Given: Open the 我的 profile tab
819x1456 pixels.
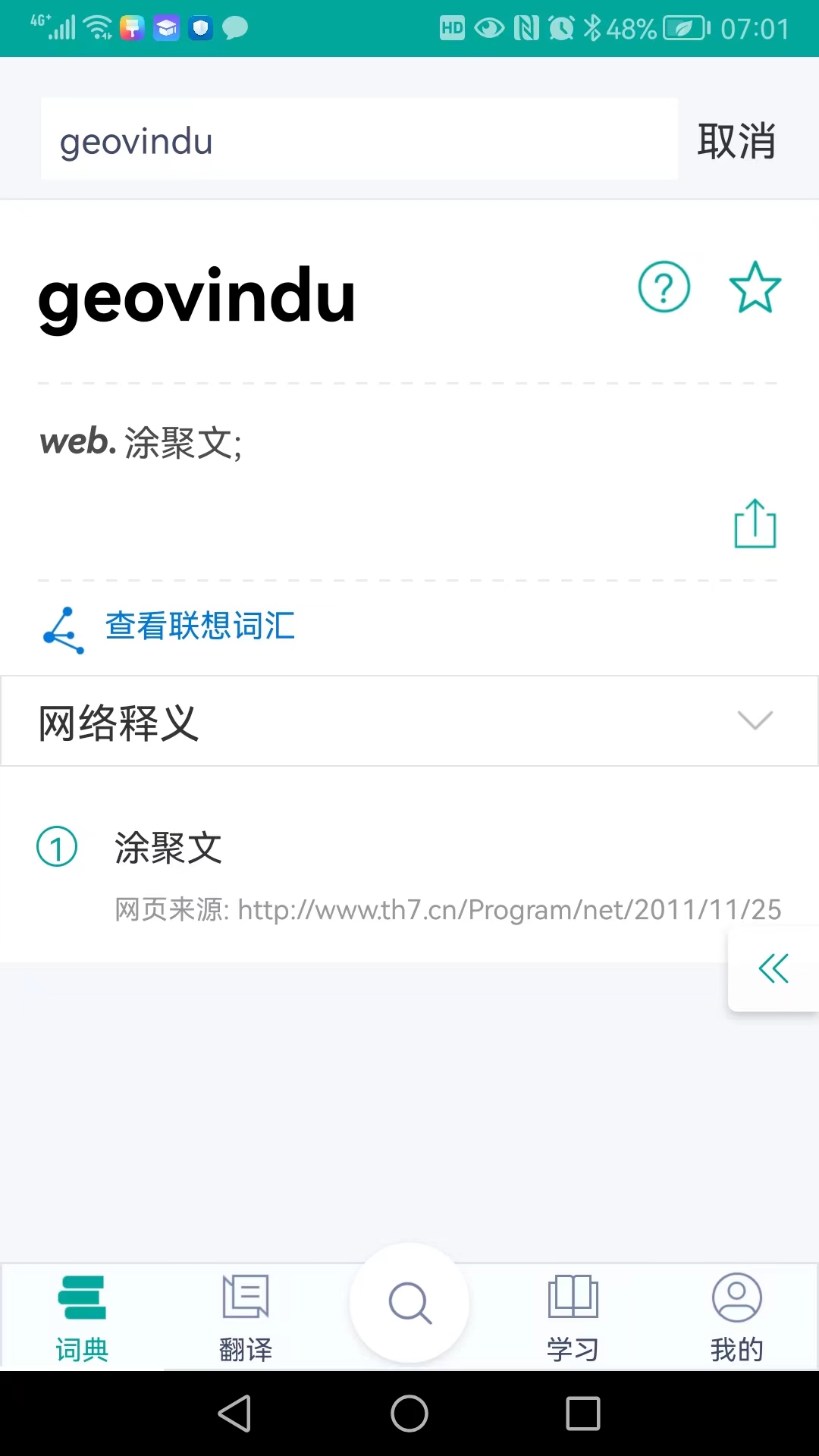Looking at the screenshot, I should click(736, 1317).
